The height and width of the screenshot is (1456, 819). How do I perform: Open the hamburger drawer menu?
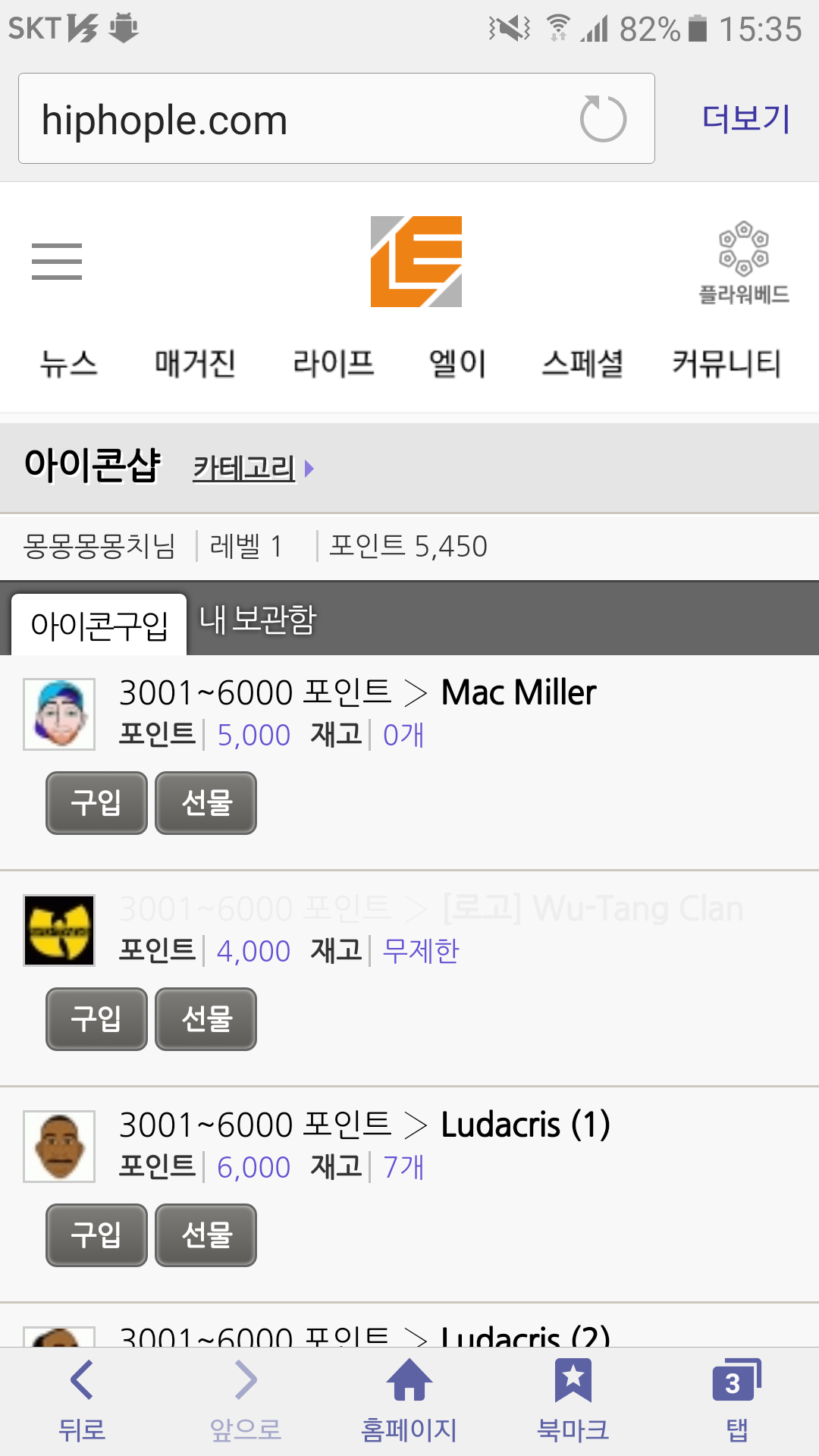point(57,262)
